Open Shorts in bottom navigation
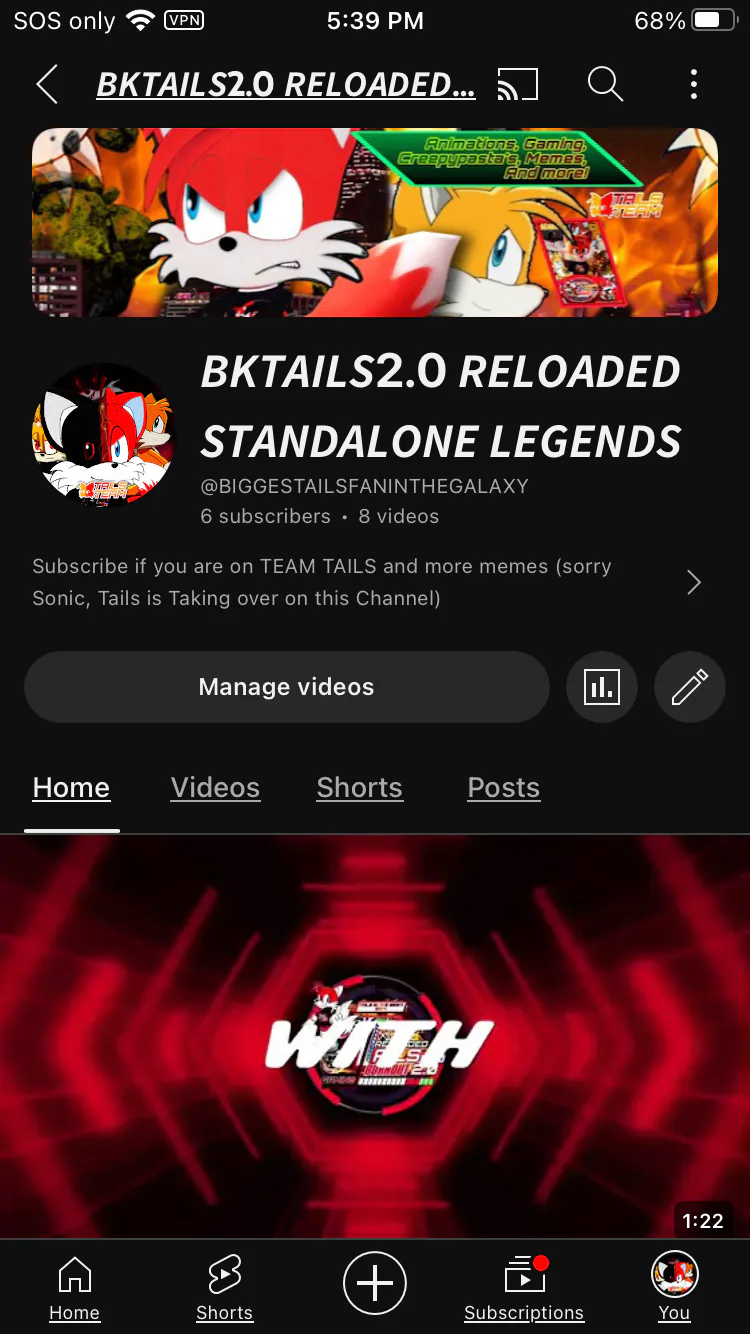This screenshot has height=1334, width=750. [x=224, y=1288]
